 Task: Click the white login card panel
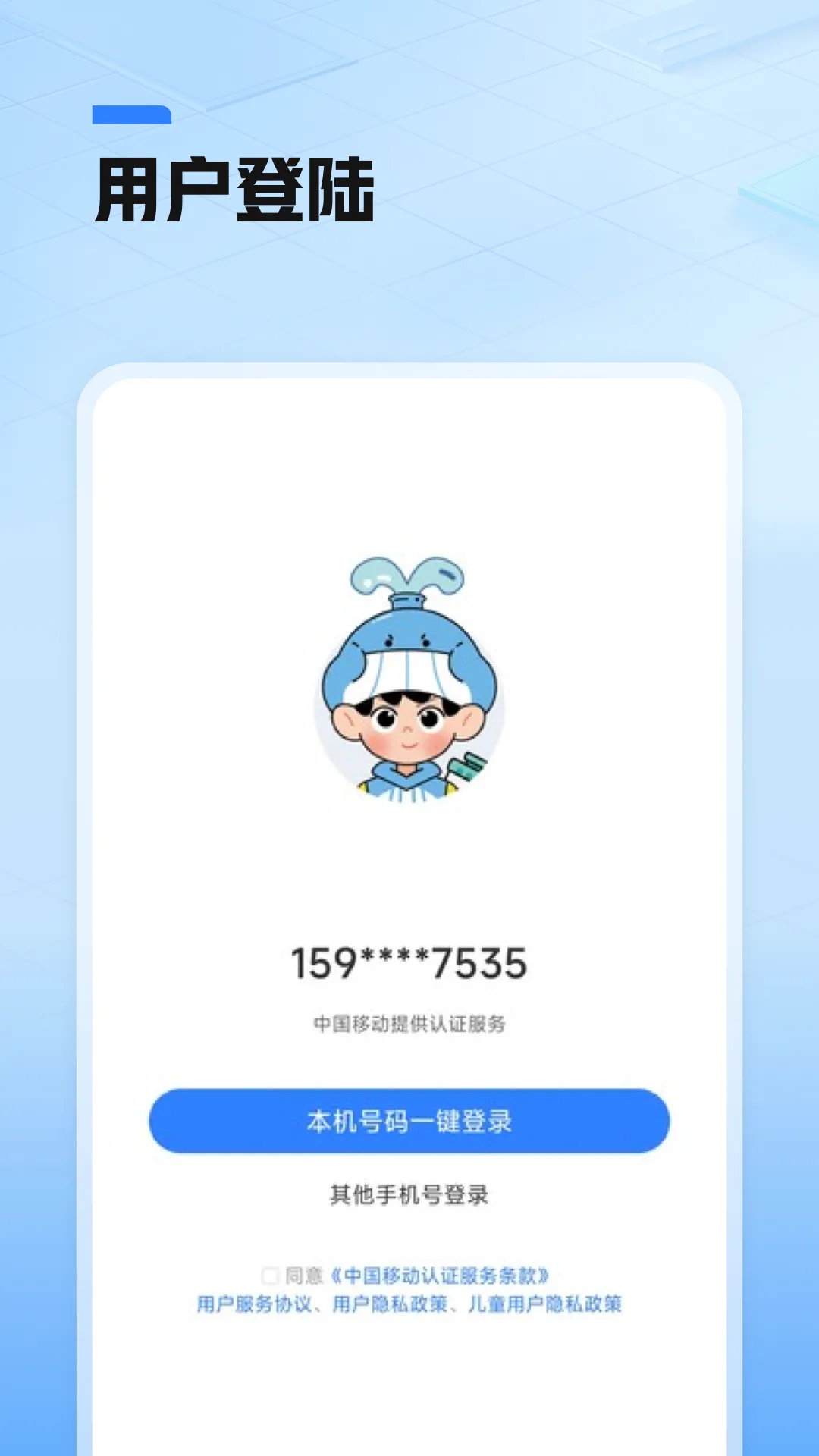click(409, 470)
